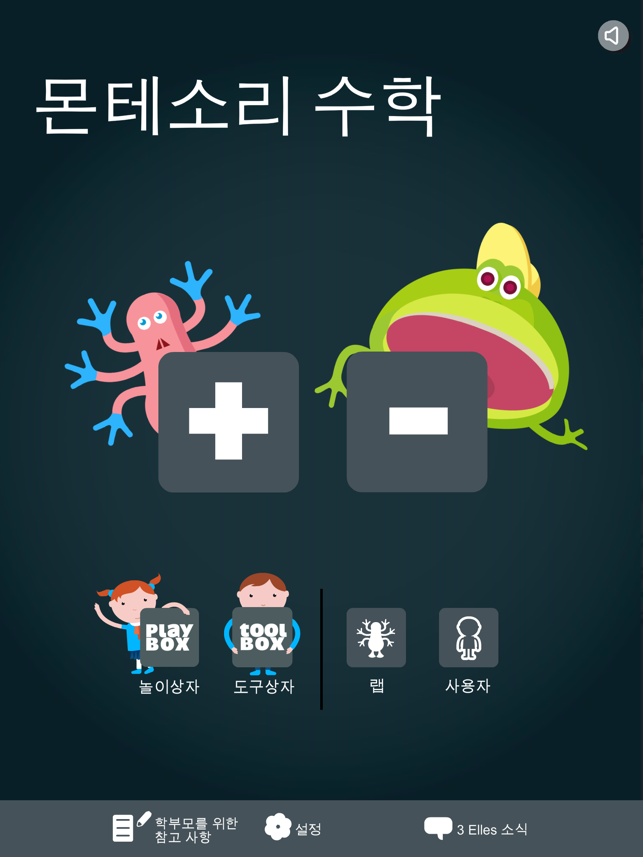Open settings (설정)
The width and height of the screenshot is (643, 857).
point(293,828)
